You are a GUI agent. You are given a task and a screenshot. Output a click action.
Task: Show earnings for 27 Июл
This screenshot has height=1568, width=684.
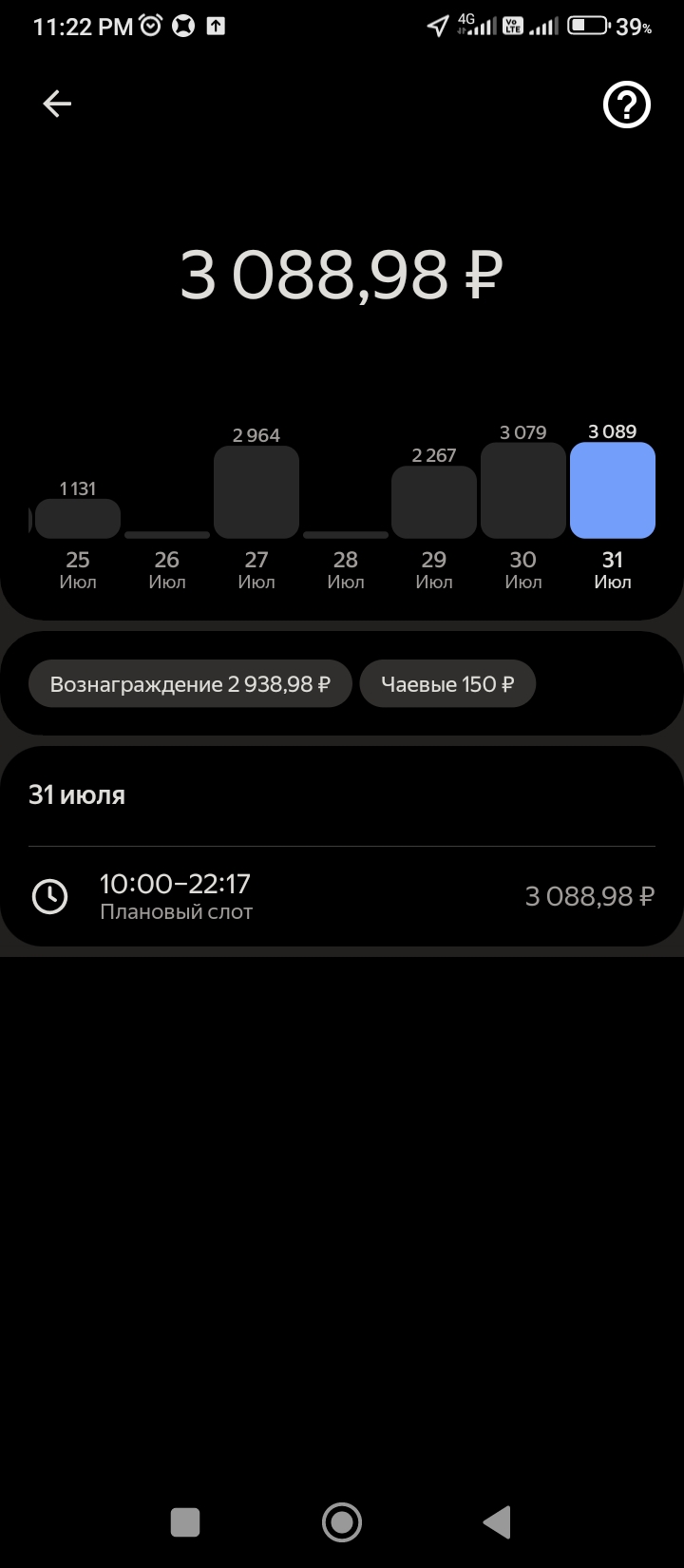point(256,492)
